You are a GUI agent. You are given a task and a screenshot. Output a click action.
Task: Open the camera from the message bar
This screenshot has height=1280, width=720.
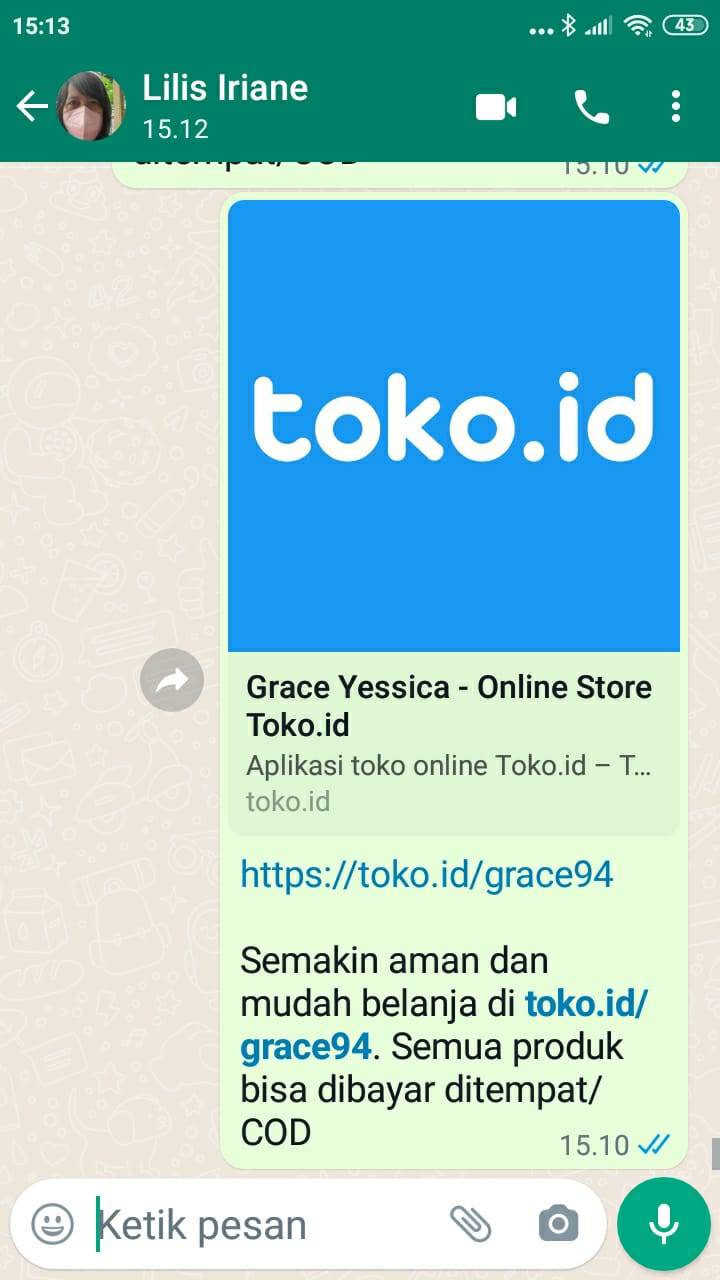click(x=558, y=1223)
